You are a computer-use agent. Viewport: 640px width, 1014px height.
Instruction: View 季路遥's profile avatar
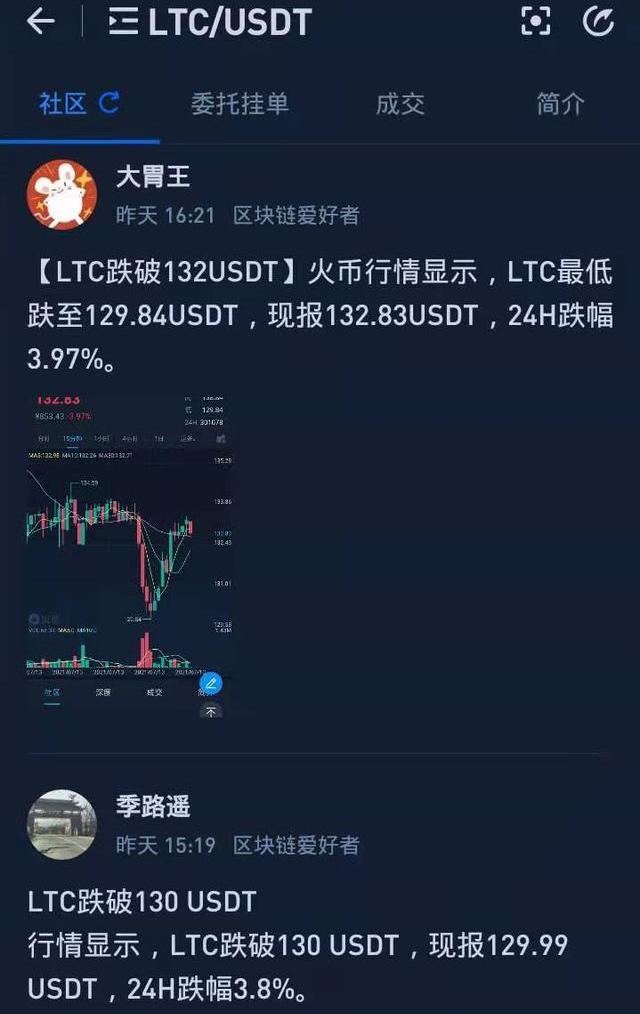(x=62, y=824)
